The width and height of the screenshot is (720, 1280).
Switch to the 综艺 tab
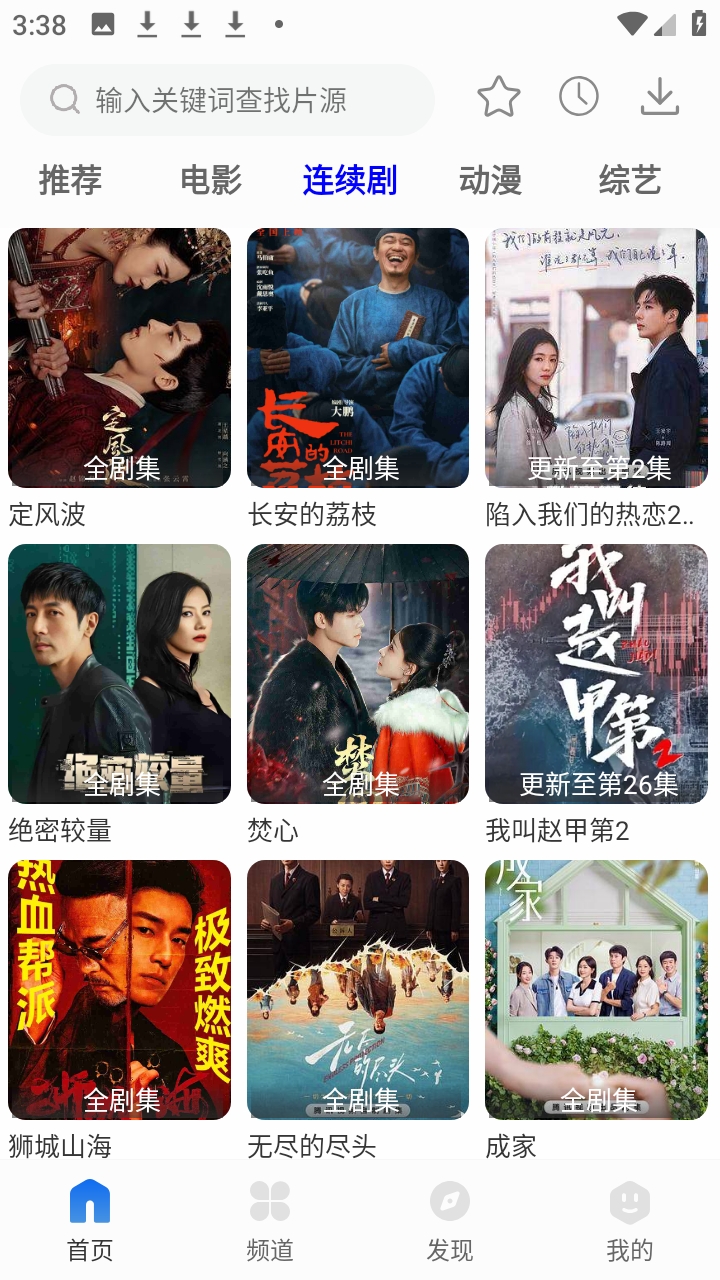[x=630, y=180]
